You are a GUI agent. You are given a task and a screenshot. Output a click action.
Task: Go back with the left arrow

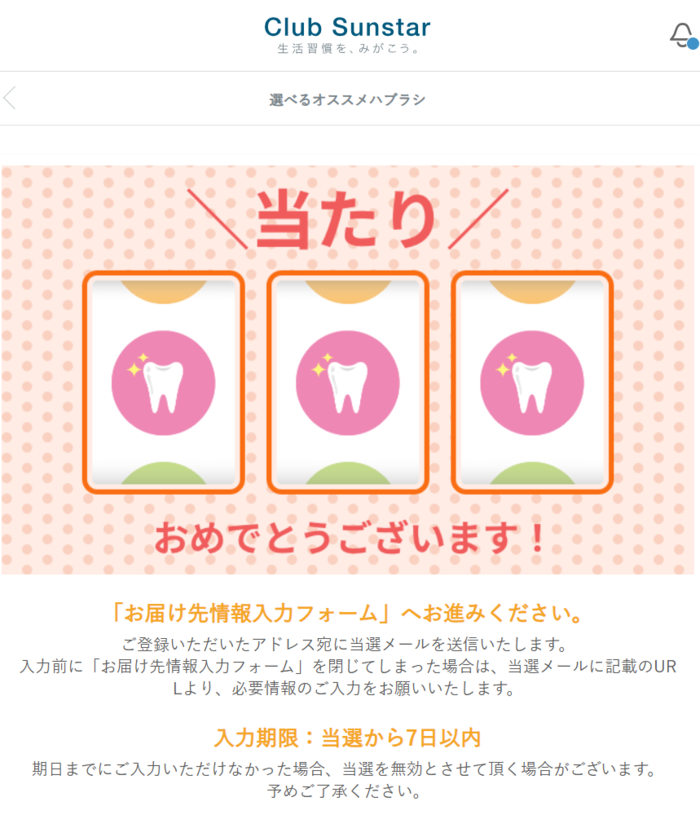coord(10,98)
